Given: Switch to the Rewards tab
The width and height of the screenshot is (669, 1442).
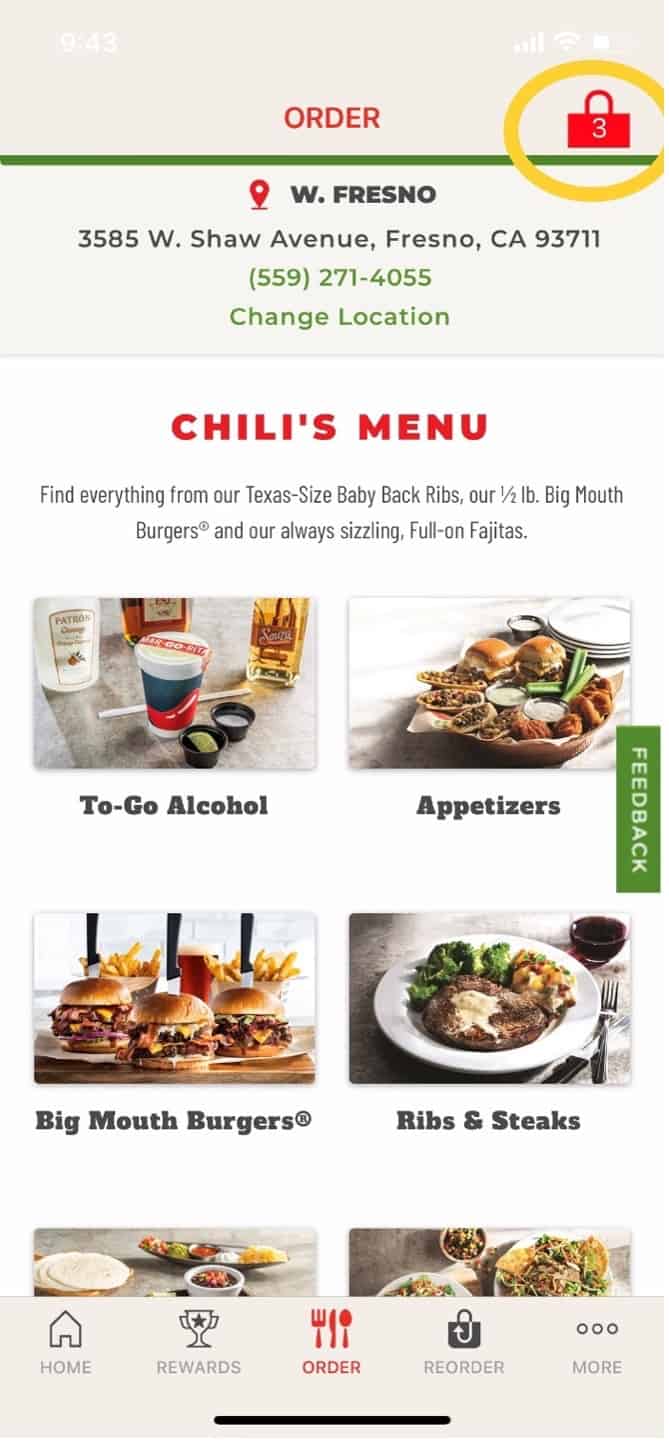Looking at the screenshot, I should (198, 1343).
